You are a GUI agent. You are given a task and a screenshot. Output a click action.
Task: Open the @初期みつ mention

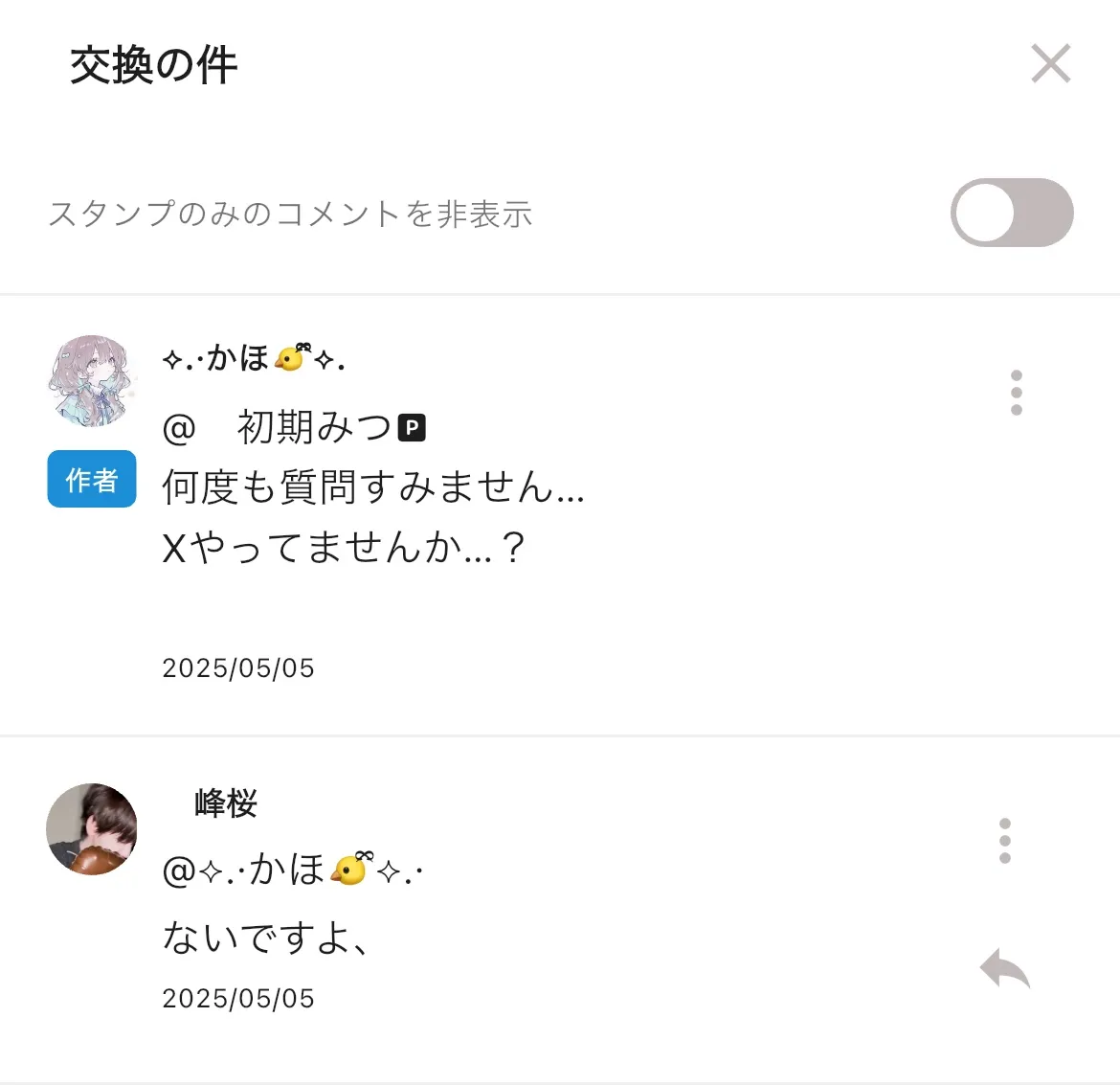(x=295, y=427)
